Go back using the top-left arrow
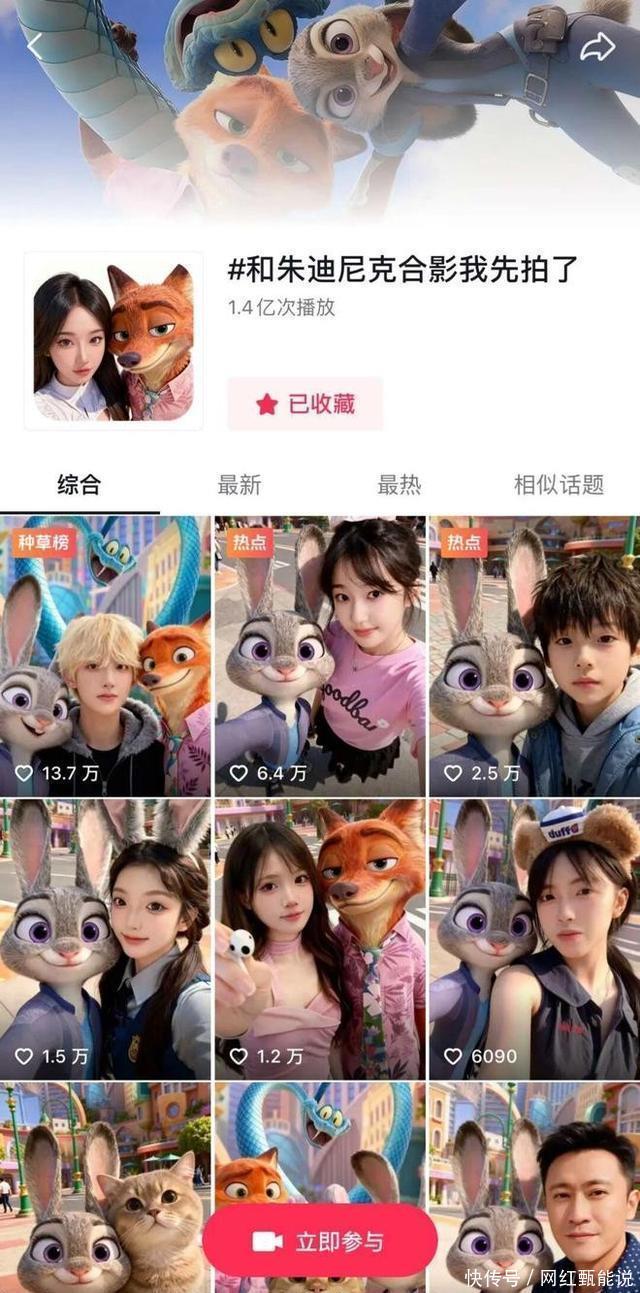 coord(35,44)
